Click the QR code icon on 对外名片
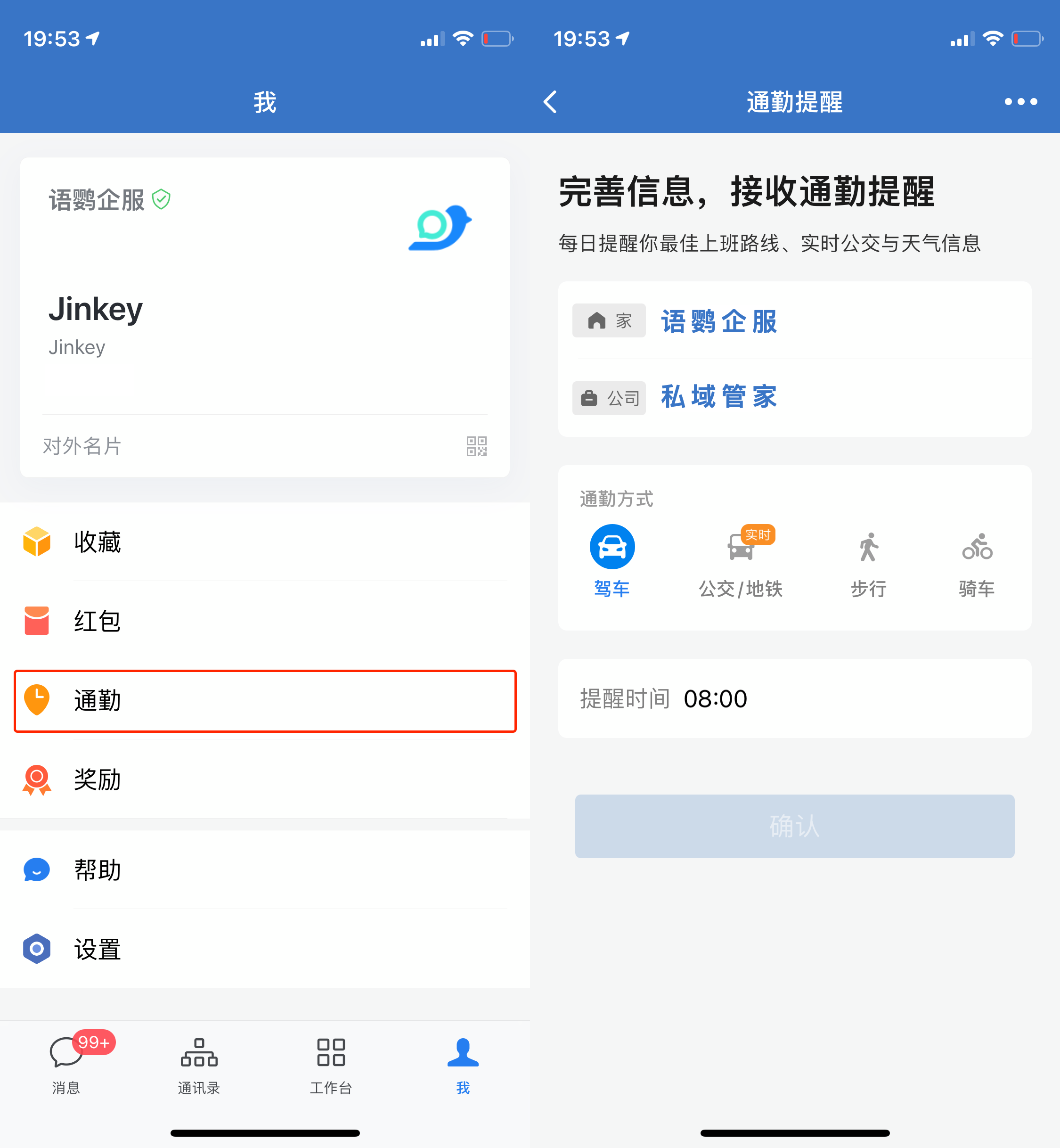1060x1148 pixels. [x=477, y=446]
